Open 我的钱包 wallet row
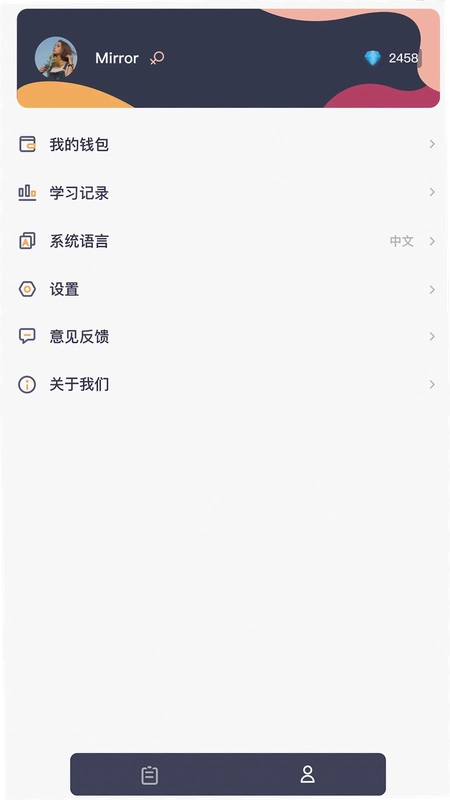 pos(227,144)
